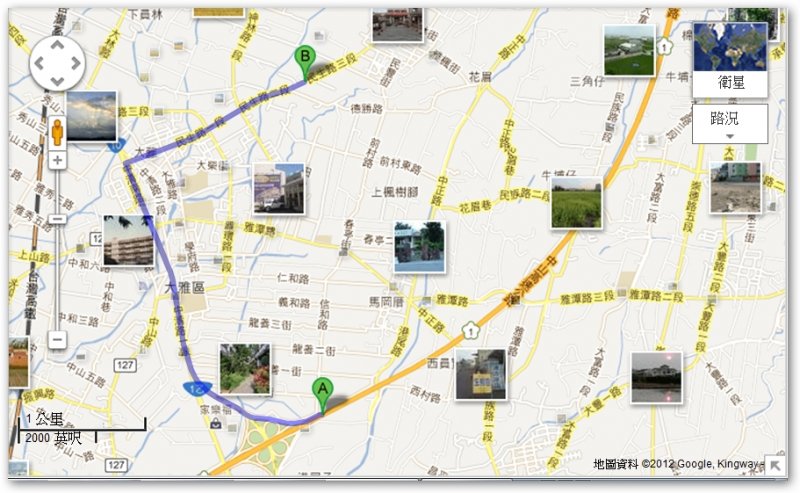The image size is (800, 493).
Task: Tap the orange Street View pegman
Action: tap(58, 130)
